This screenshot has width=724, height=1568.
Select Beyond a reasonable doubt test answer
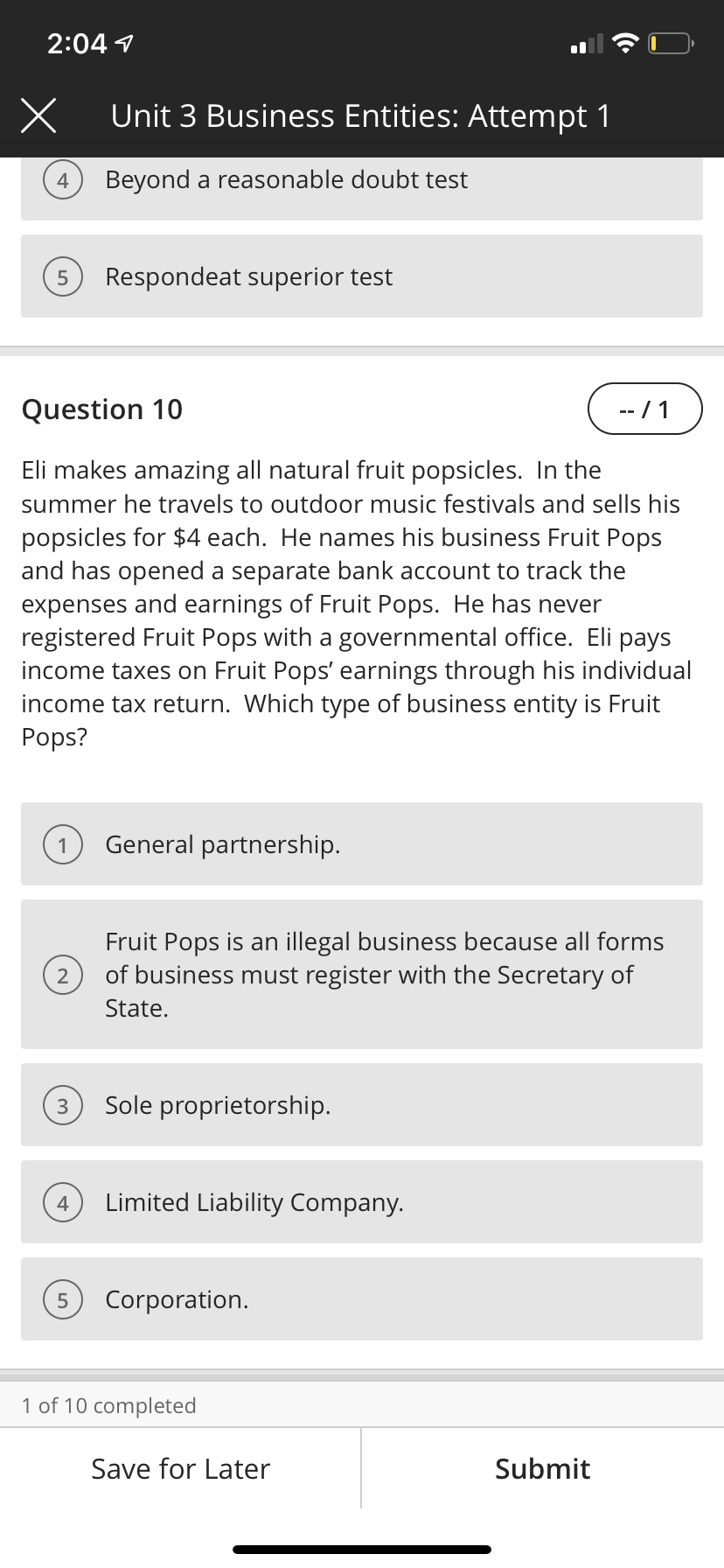tap(361, 180)
